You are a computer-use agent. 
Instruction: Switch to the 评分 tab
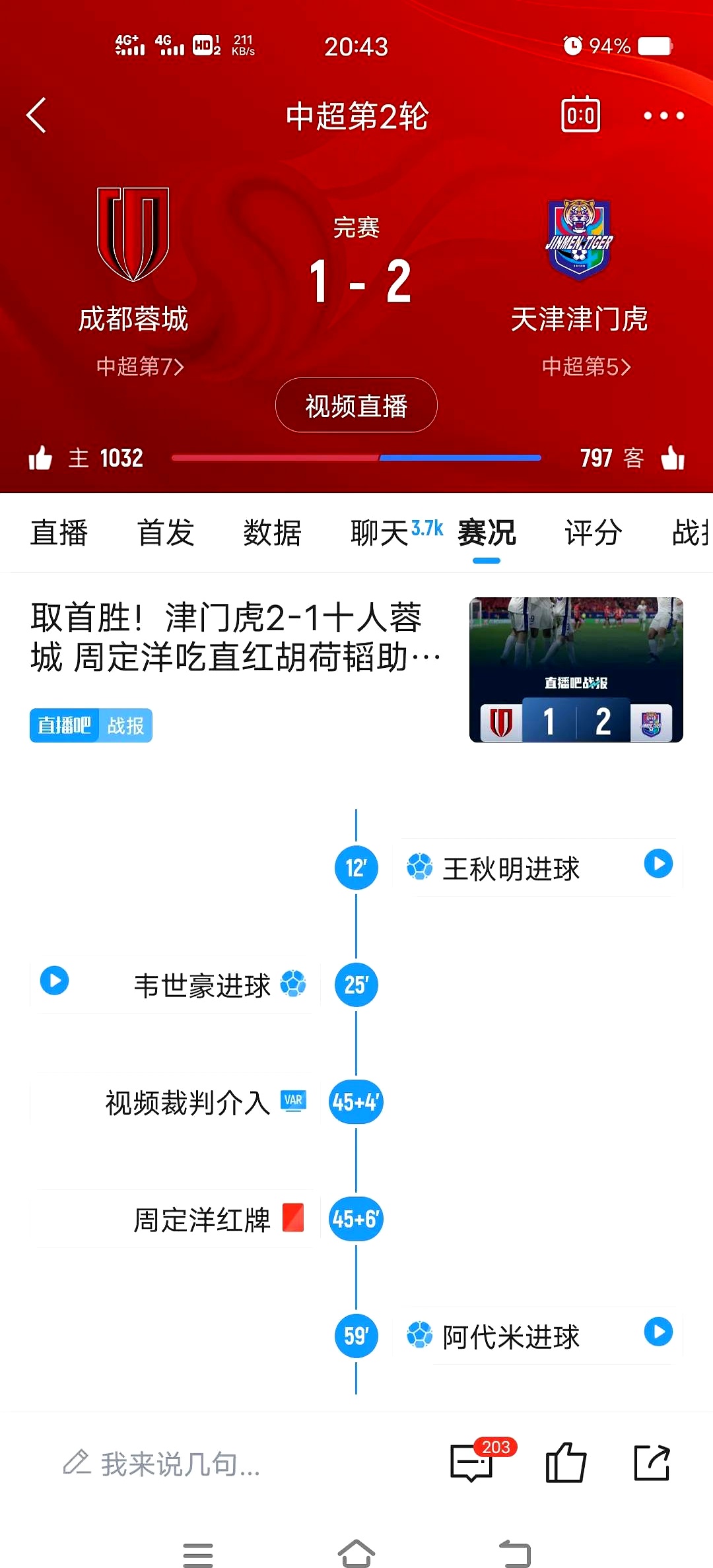tap(593, 533)
